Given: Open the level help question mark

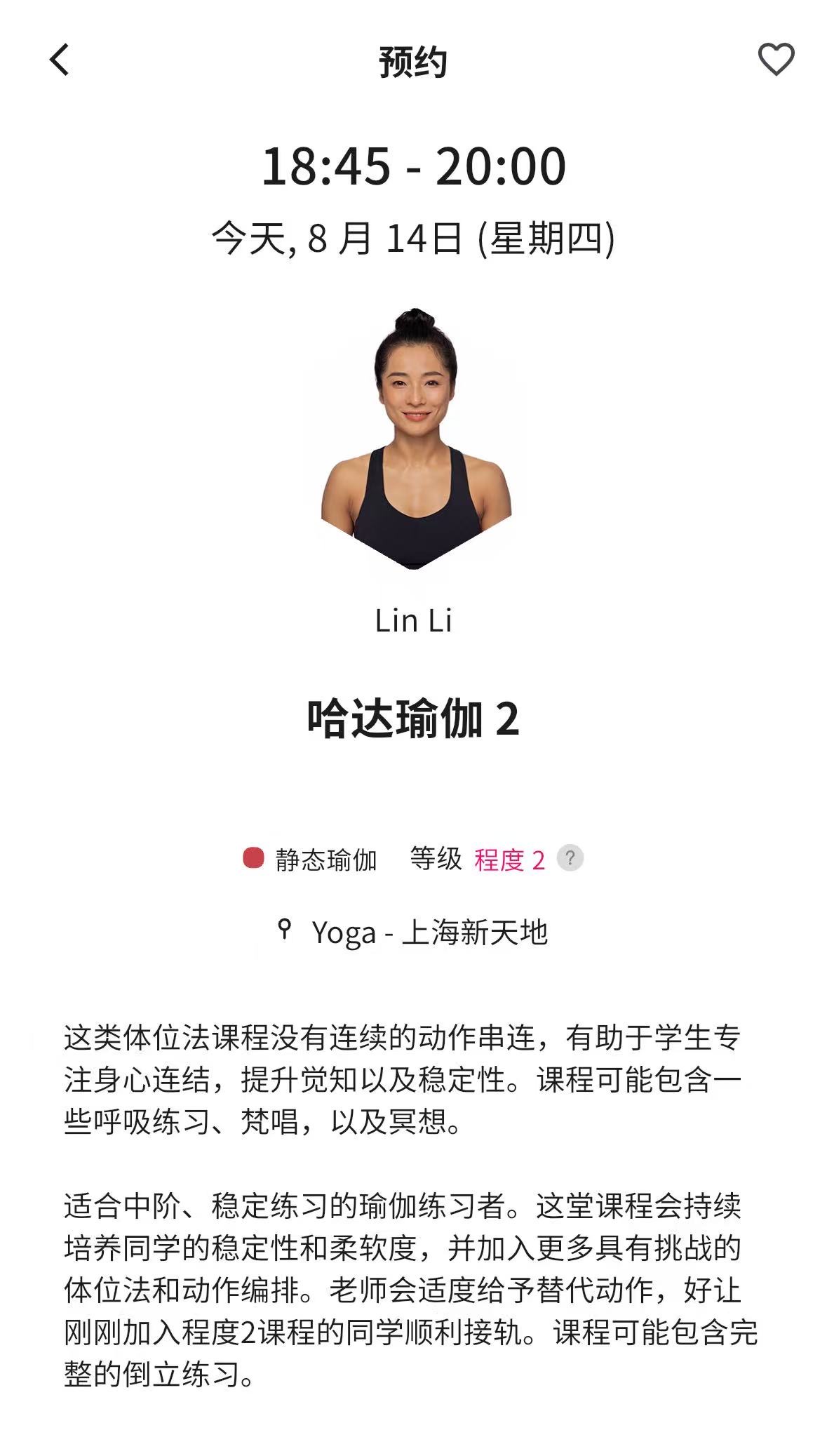Looking at the screenshot, I should click(x=570, y=857).
